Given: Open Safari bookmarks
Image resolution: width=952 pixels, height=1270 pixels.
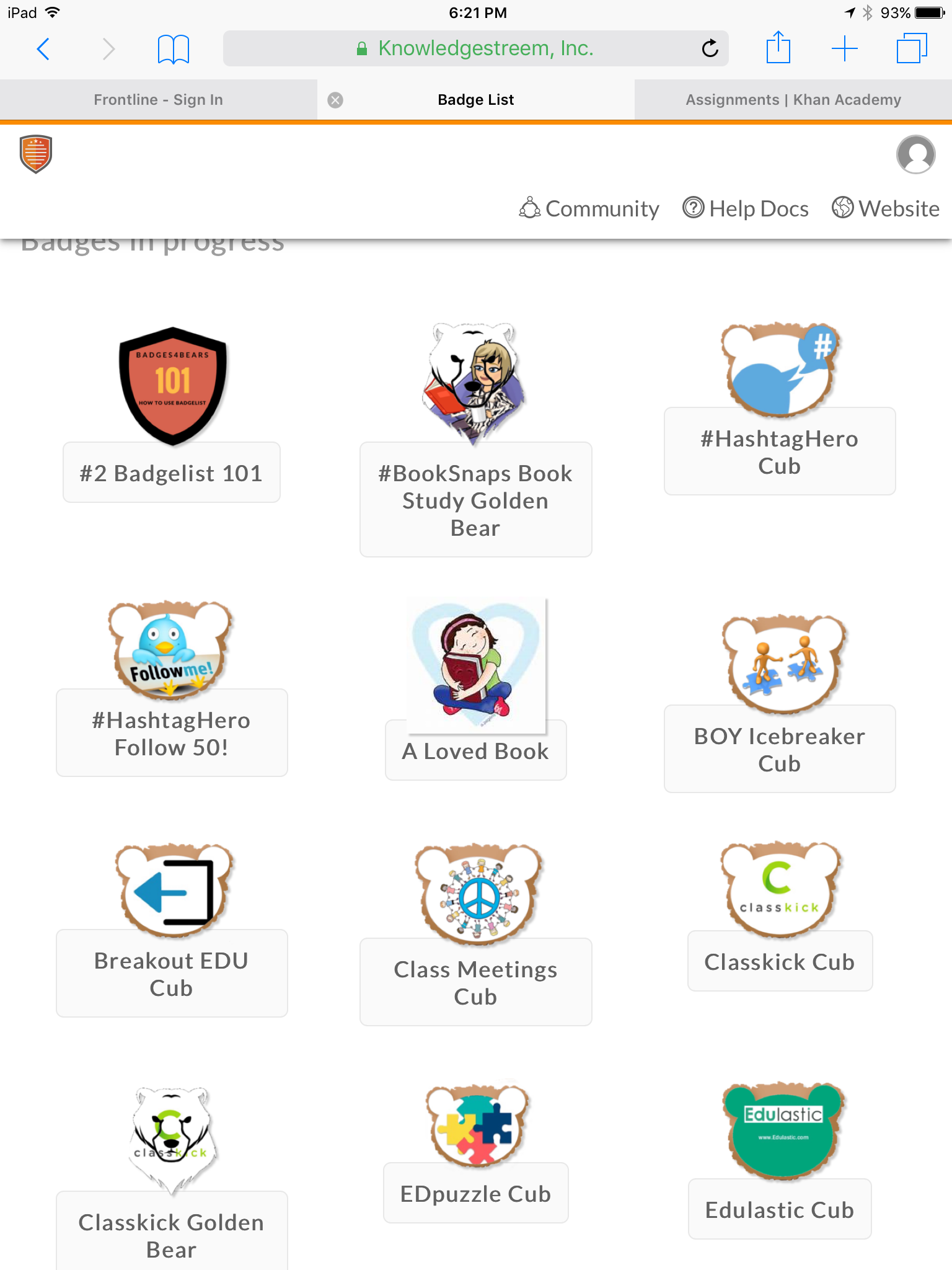Looking at the screenshot, I should click(x=173, y=48).
